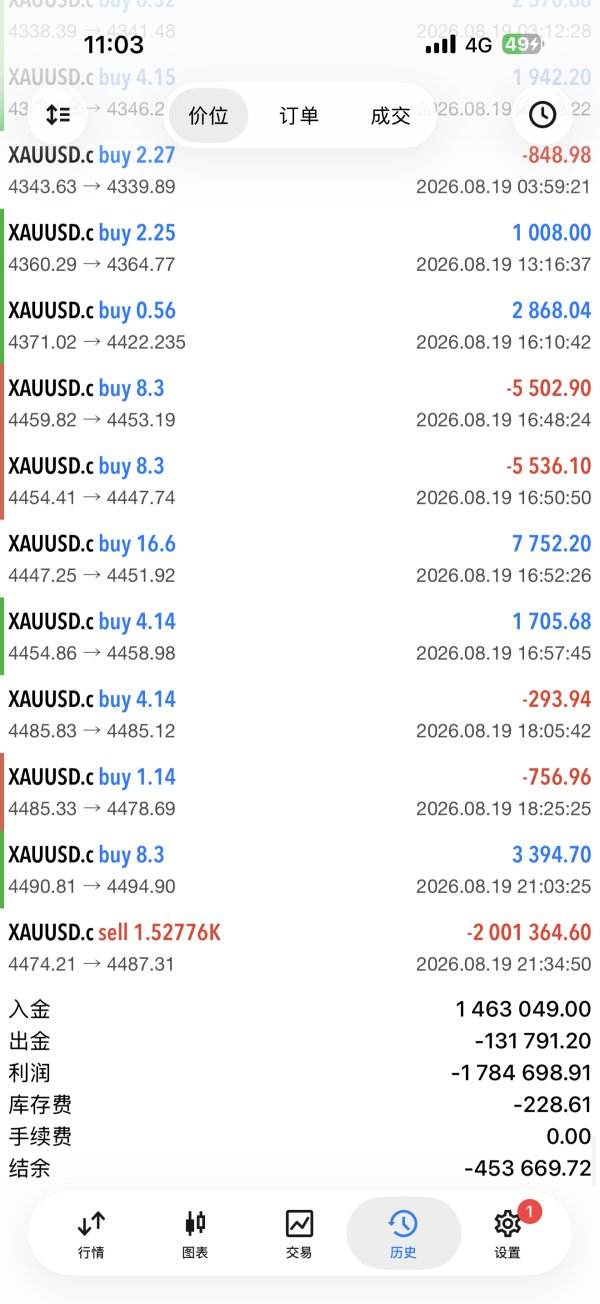Show details of the buy 1.14 trade
The height and width of the screenshot is (1304, 600).
tap(300, 791)
